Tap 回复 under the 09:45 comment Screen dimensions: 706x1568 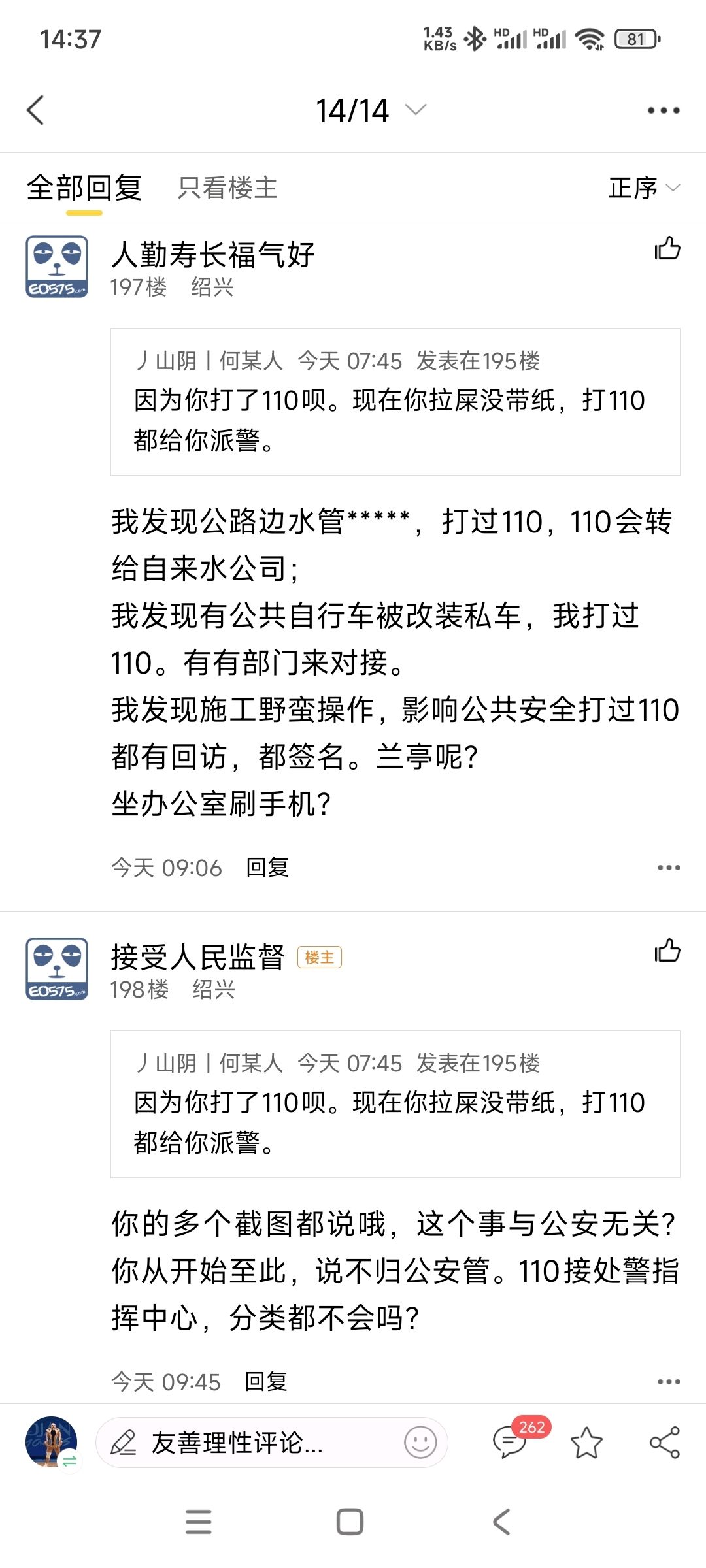[266, 1382]
